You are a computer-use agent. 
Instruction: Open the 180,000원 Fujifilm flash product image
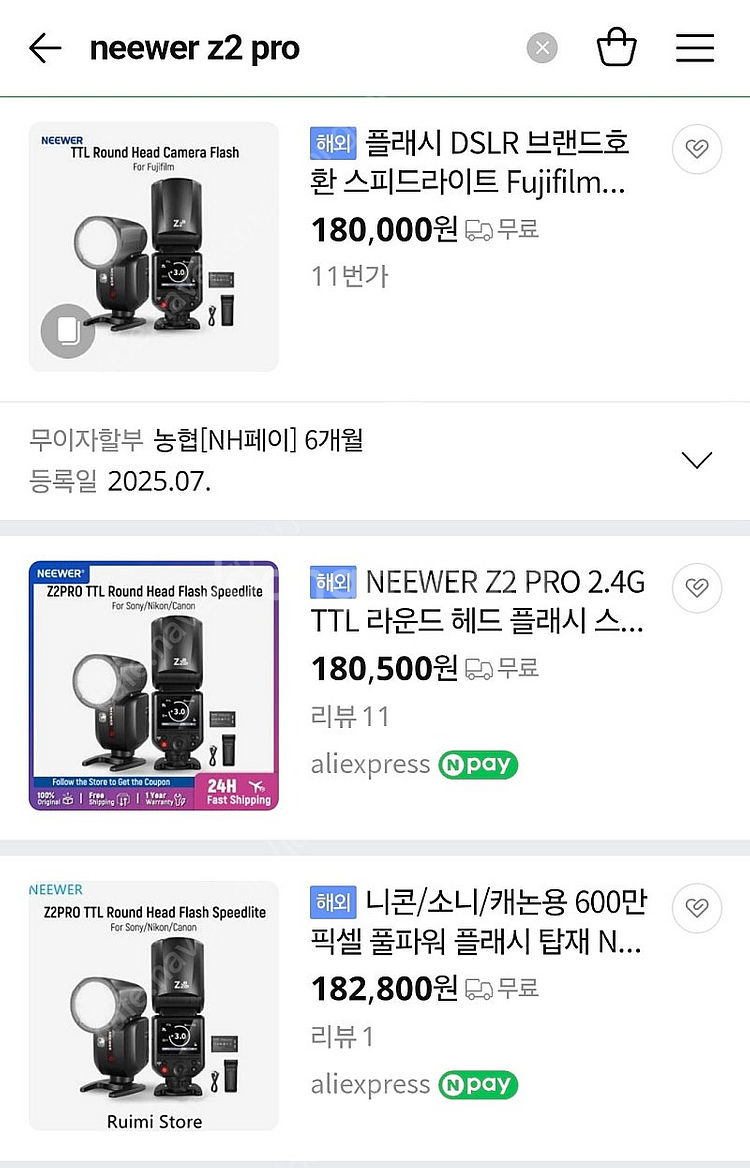(153, 247)
